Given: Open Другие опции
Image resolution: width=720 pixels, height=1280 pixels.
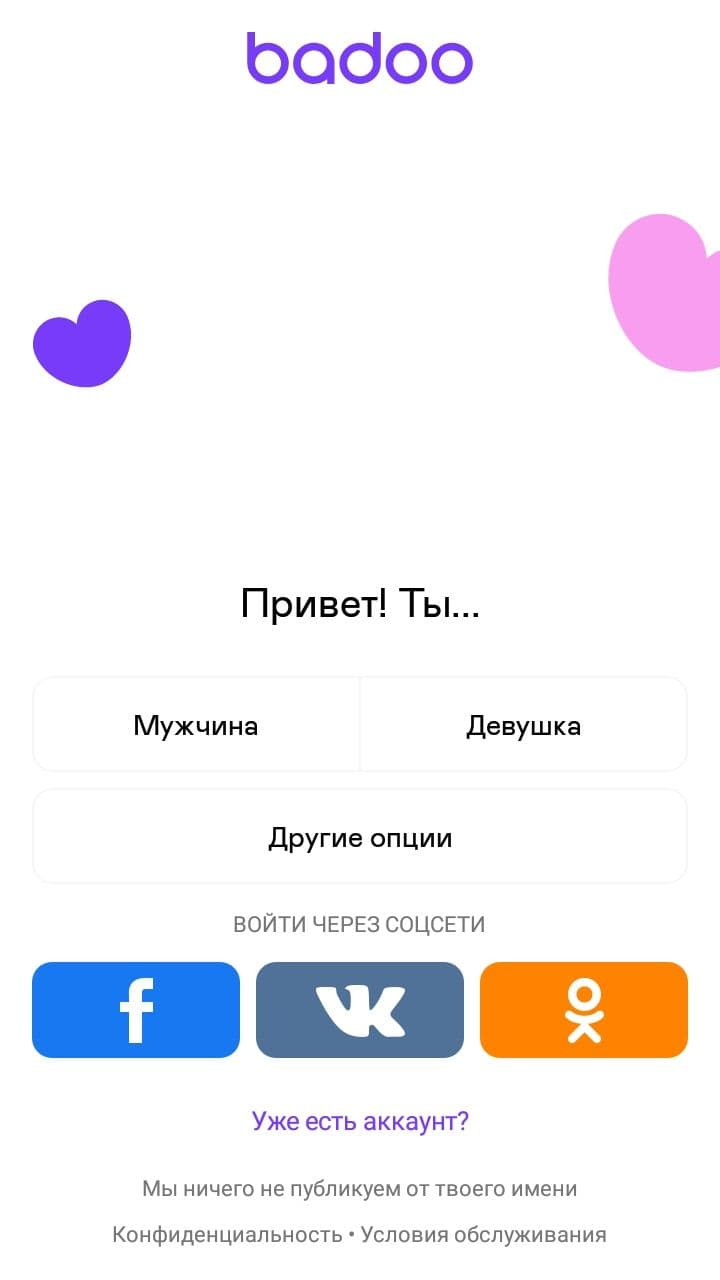Looking at the screenshot, I should coord(360,836).
